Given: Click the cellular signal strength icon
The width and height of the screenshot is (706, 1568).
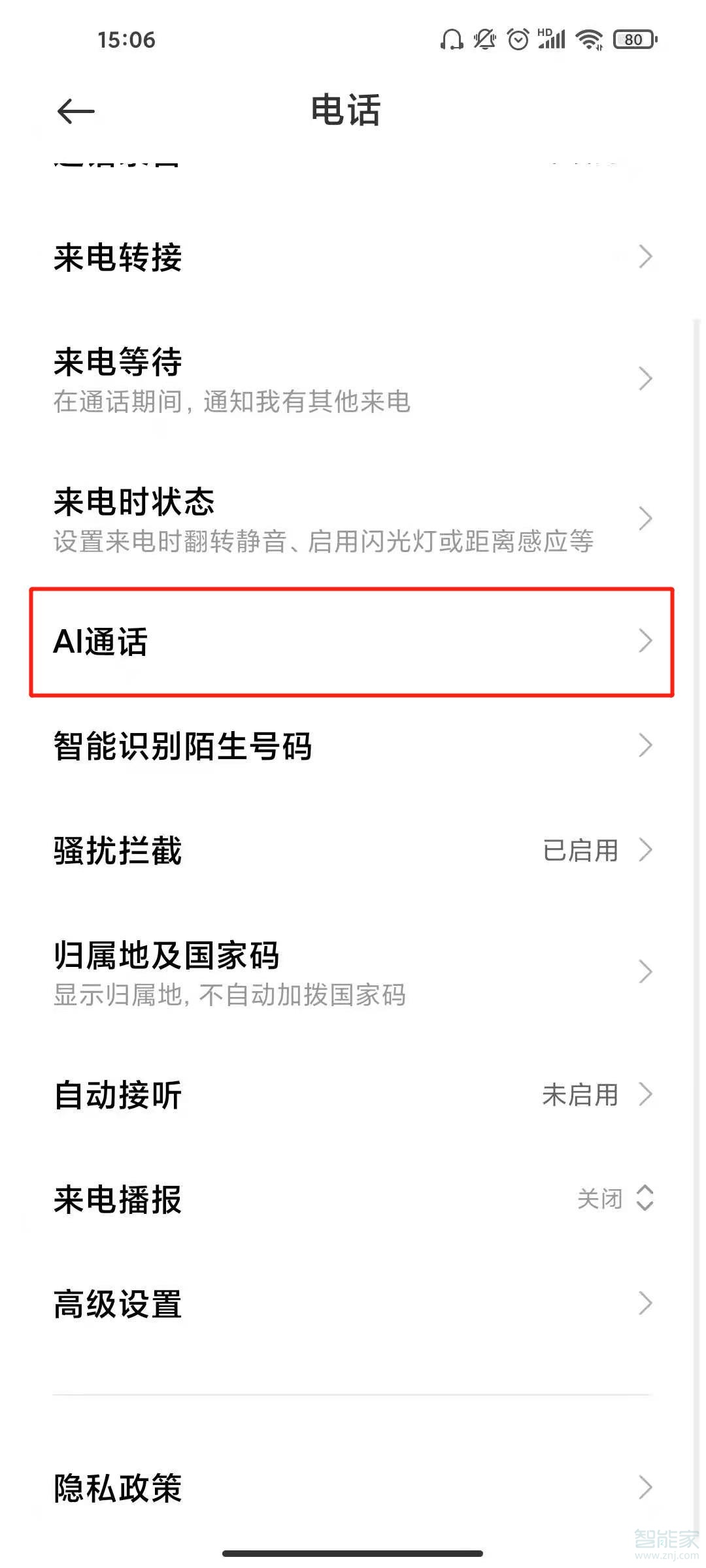Looking at the screenshot, I should click(x=552, y=41).
